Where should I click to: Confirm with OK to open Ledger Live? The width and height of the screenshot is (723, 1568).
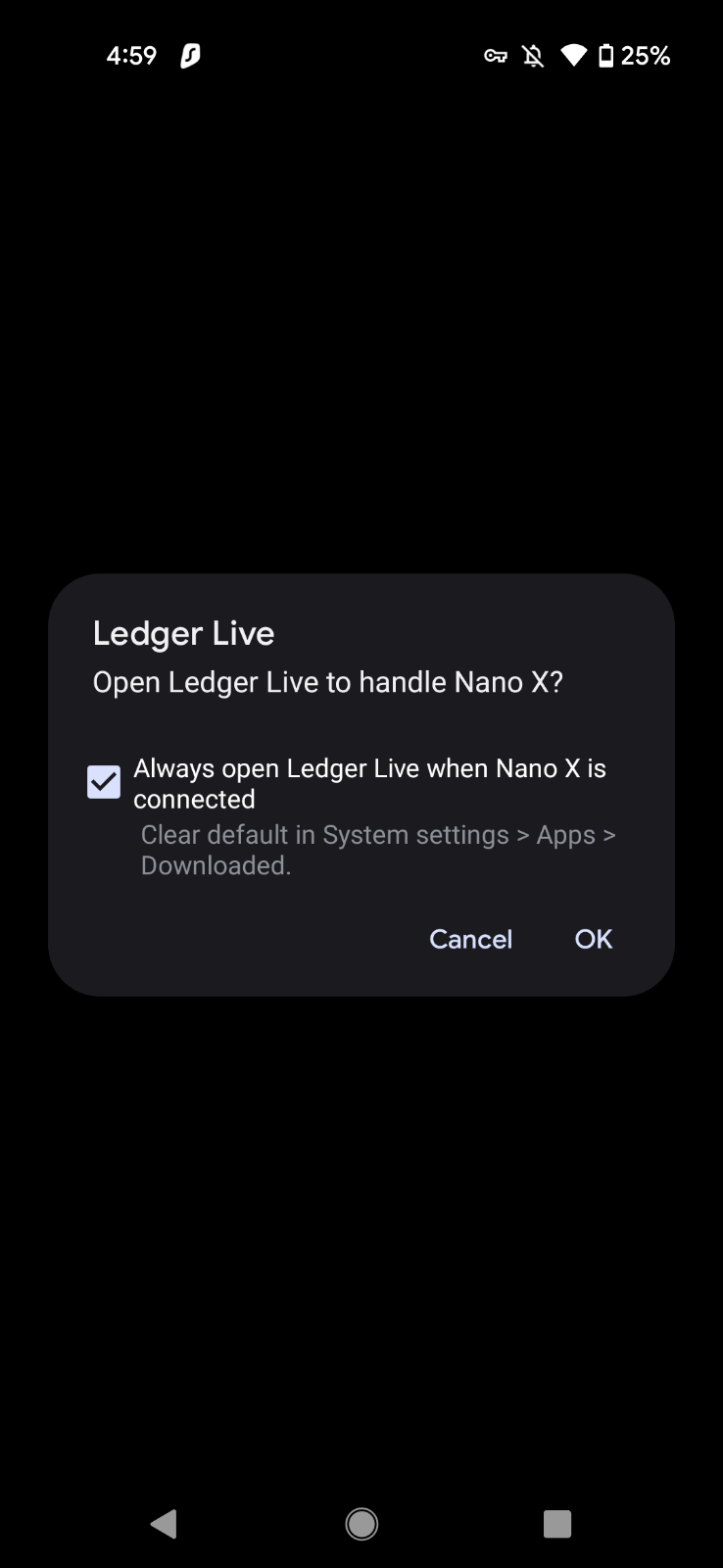pos(593,939)
